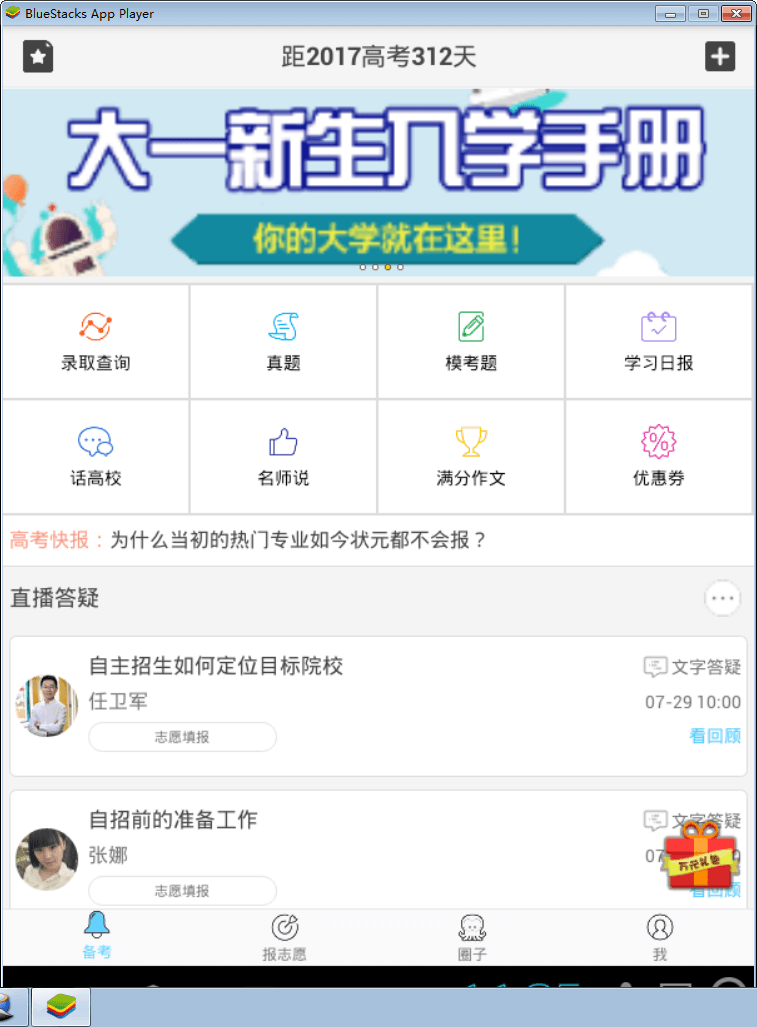Open 自主招生如何定位目标院校 session

216,666
